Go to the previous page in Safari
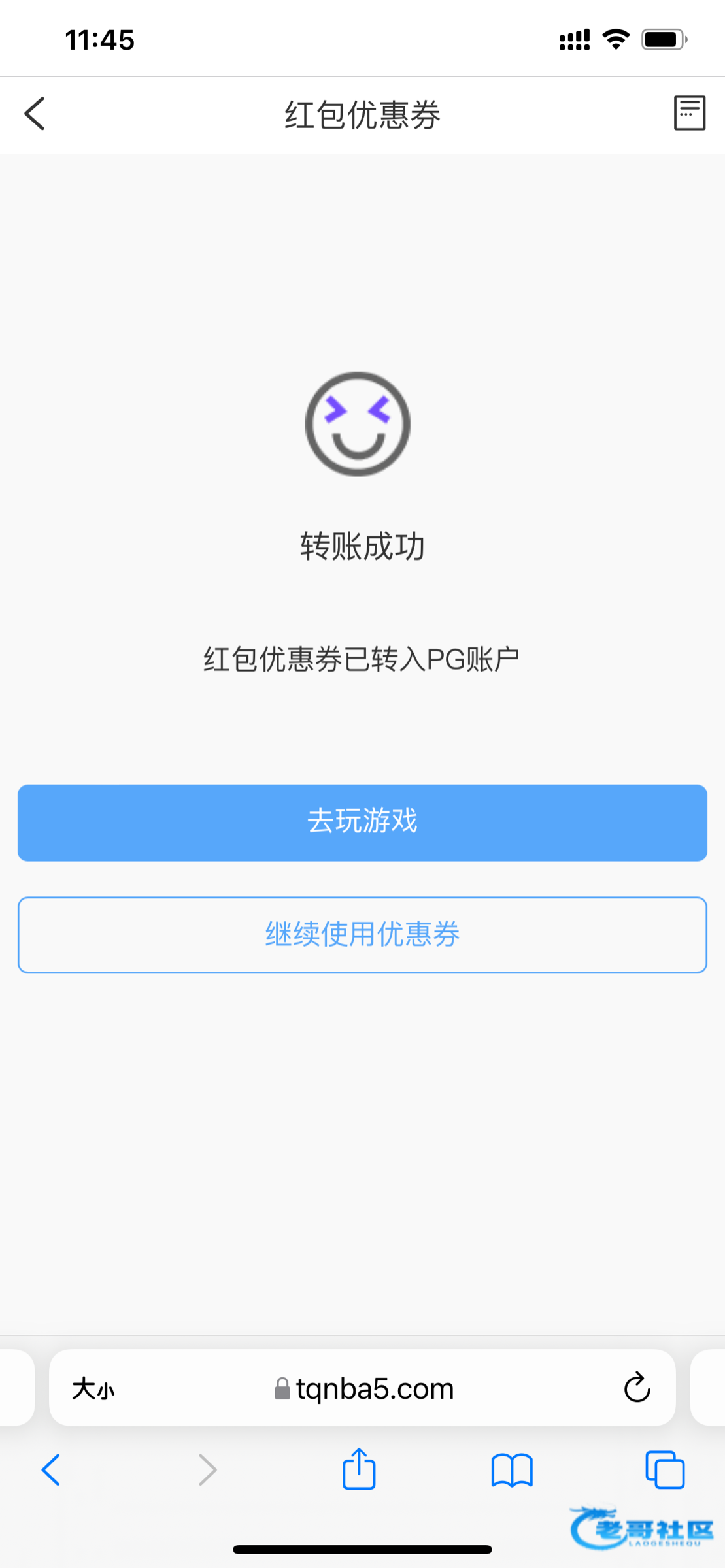Viewport: 725px width, 1568px height. point(51,1470)
